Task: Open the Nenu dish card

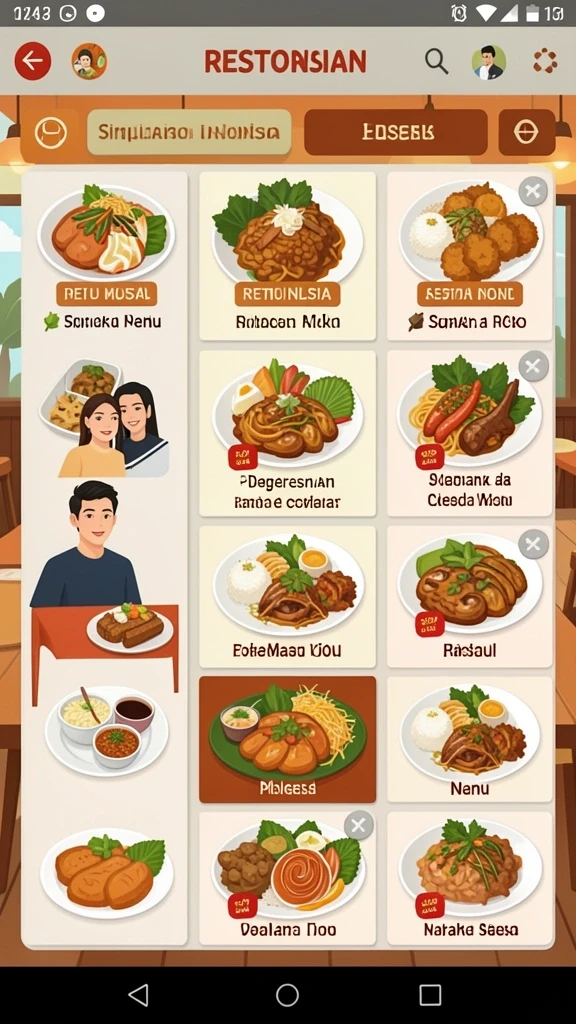Action: tap(470, 739)
